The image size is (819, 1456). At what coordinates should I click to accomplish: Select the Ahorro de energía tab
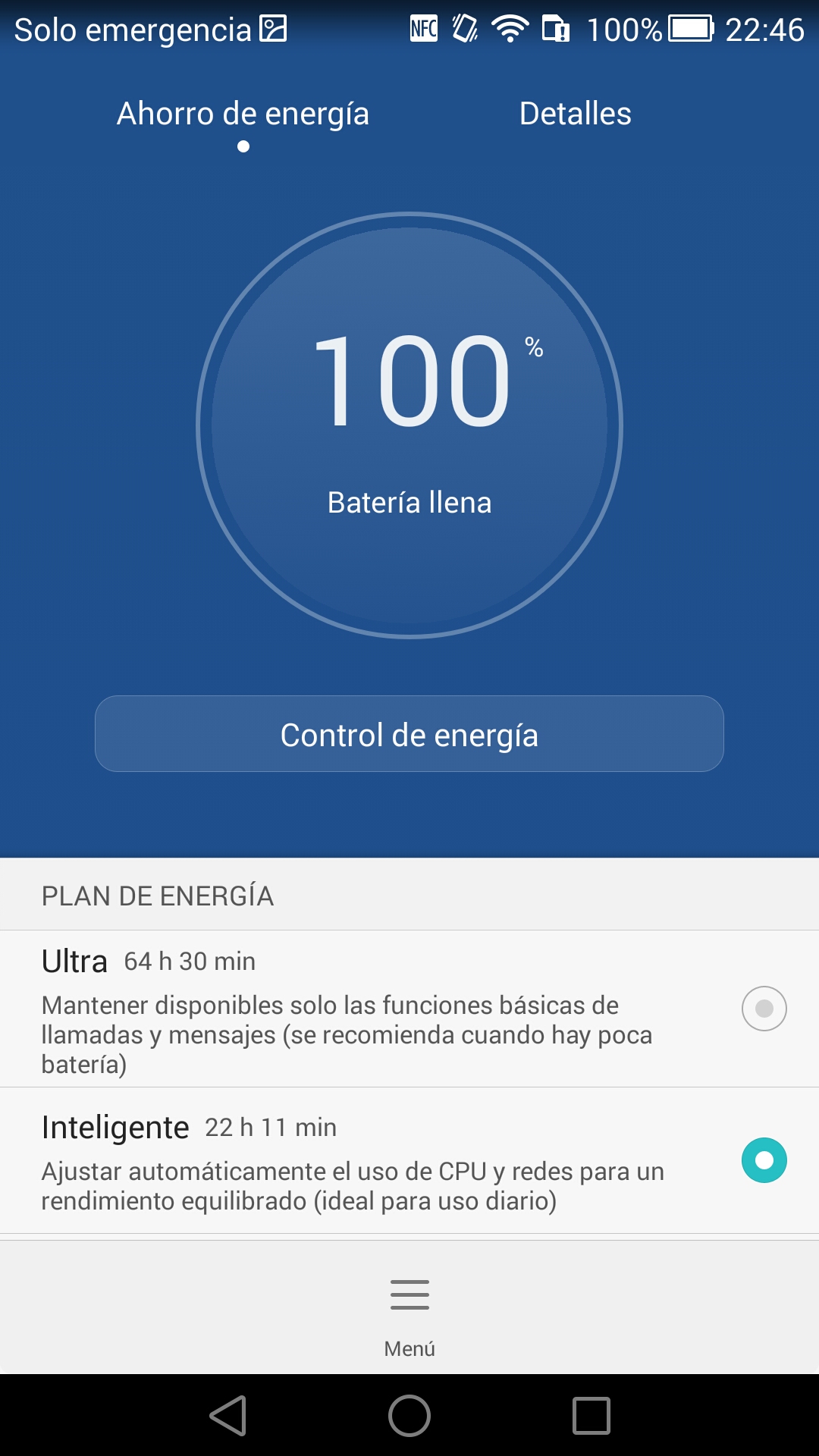point(243,114)
